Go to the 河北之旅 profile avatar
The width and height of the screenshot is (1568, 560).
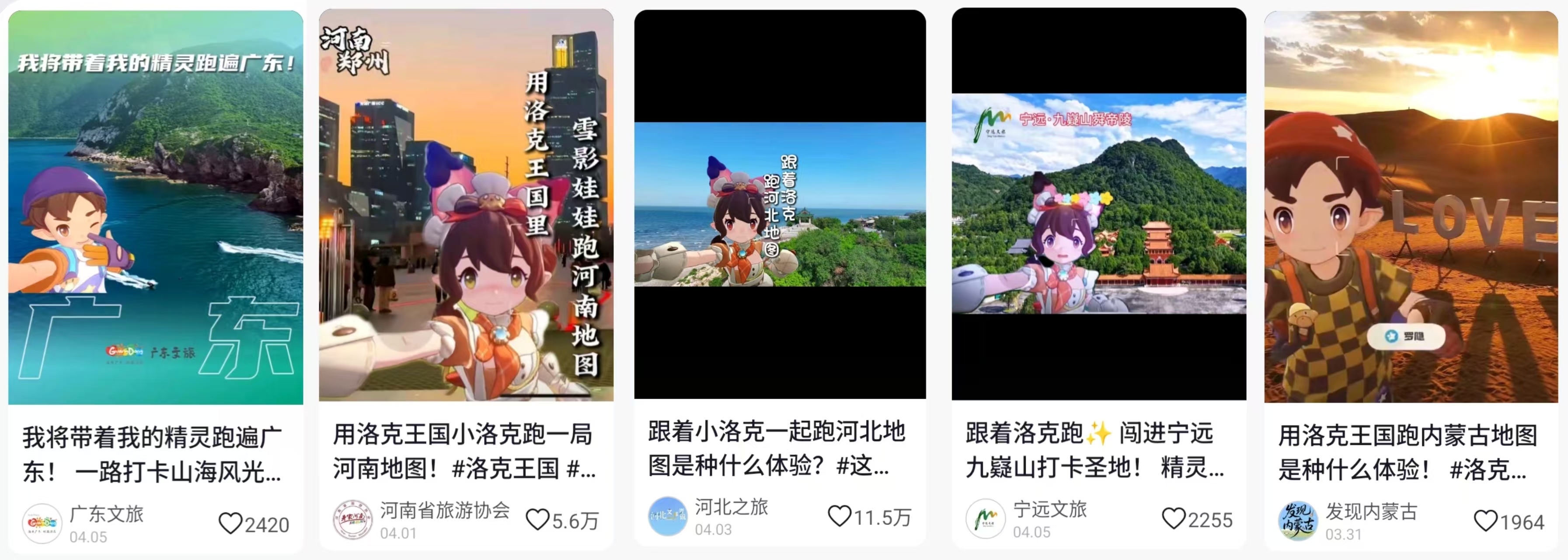[x=668, y=515]
